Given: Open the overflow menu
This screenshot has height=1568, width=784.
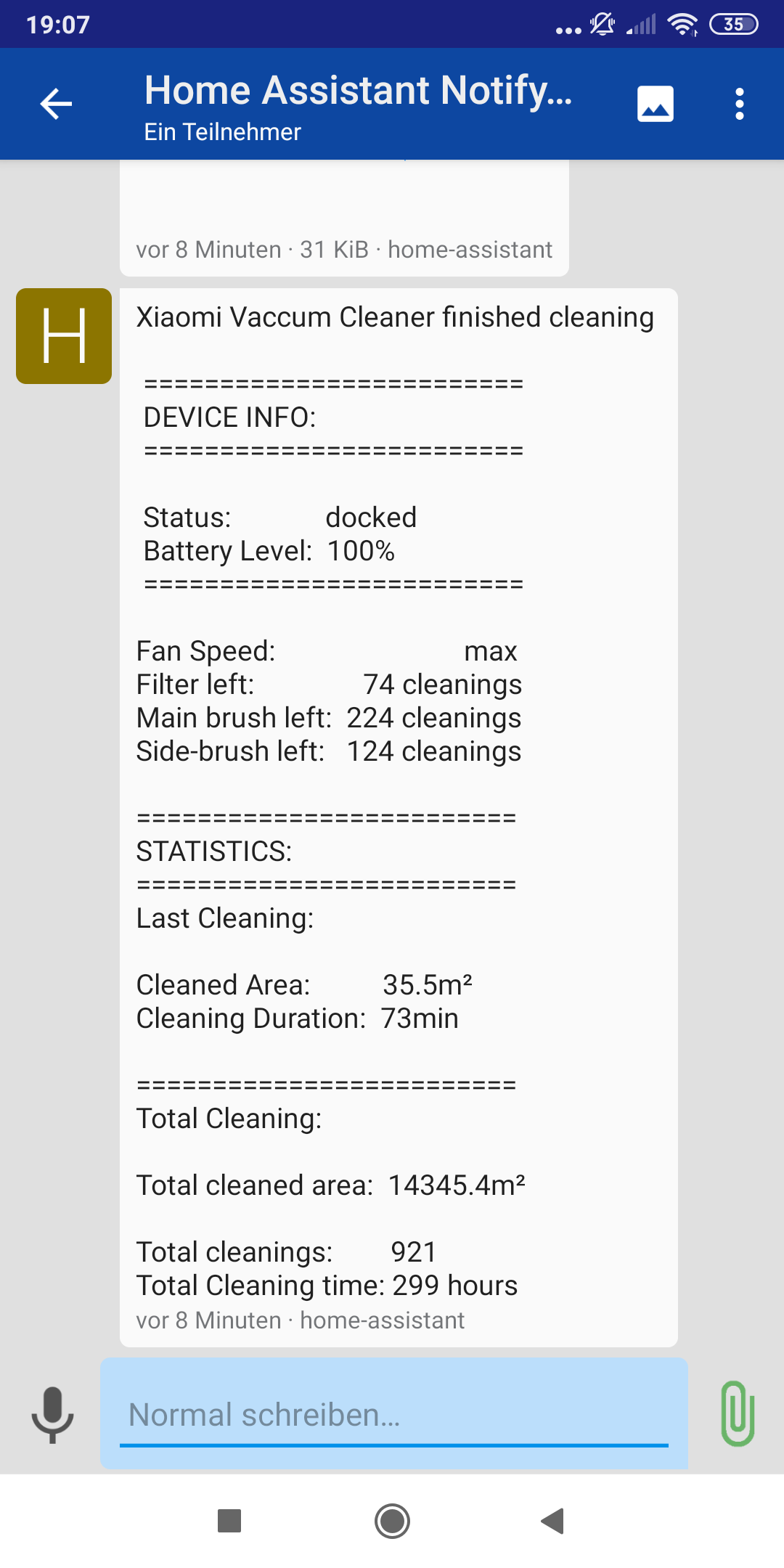Looking at the screenshot, I should (739, 104).
